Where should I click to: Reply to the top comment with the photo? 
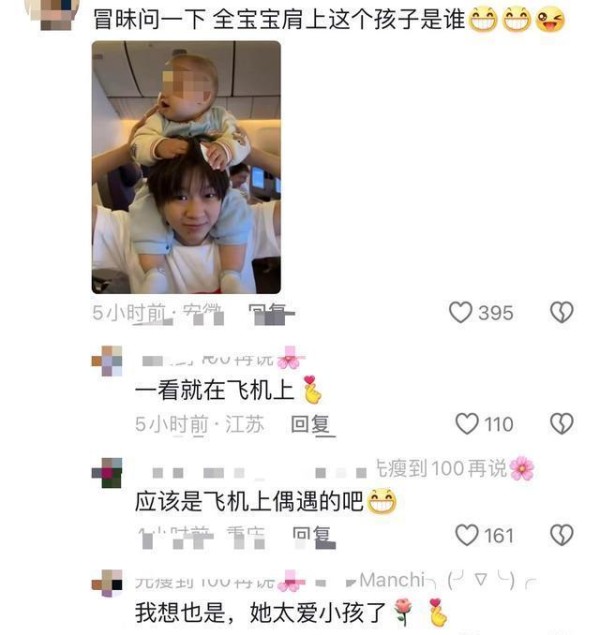click(x=270, y=314)
